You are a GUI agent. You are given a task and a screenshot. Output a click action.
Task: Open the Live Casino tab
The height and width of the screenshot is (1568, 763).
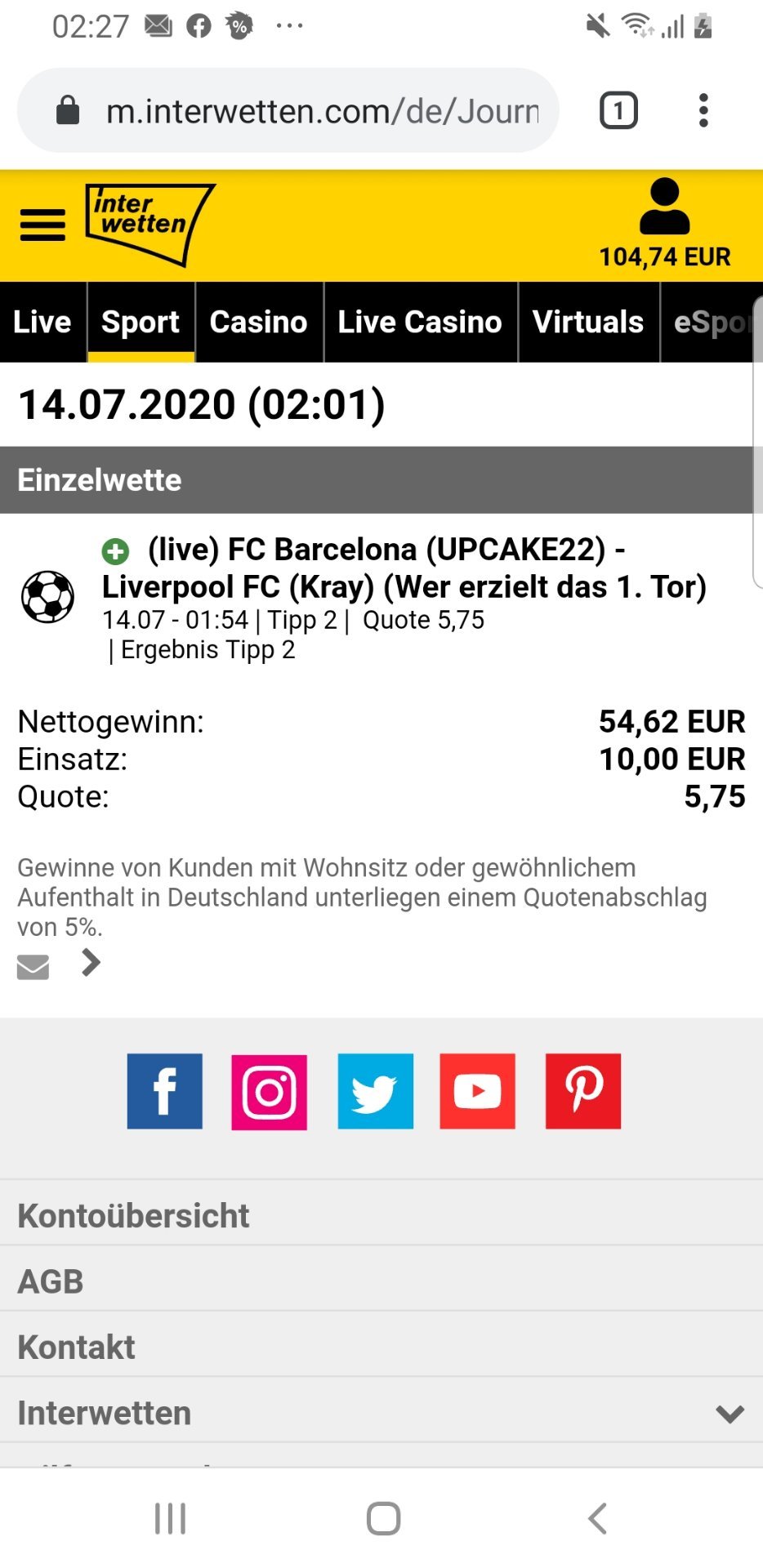[x=421, y=322]
